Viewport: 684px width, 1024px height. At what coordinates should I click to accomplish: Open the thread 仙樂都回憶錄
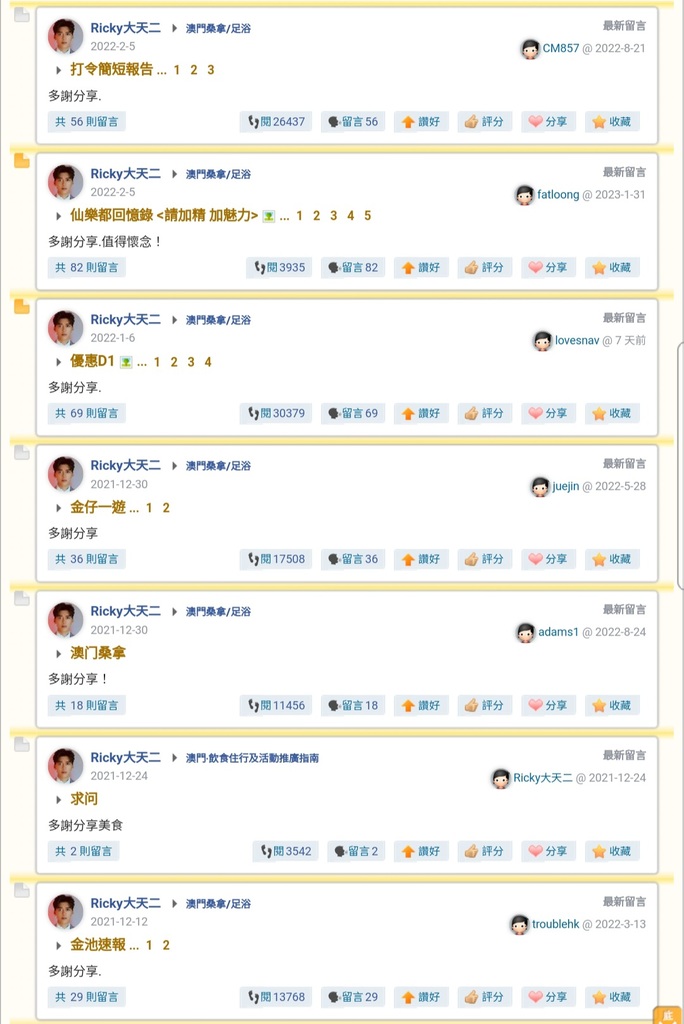164,216
